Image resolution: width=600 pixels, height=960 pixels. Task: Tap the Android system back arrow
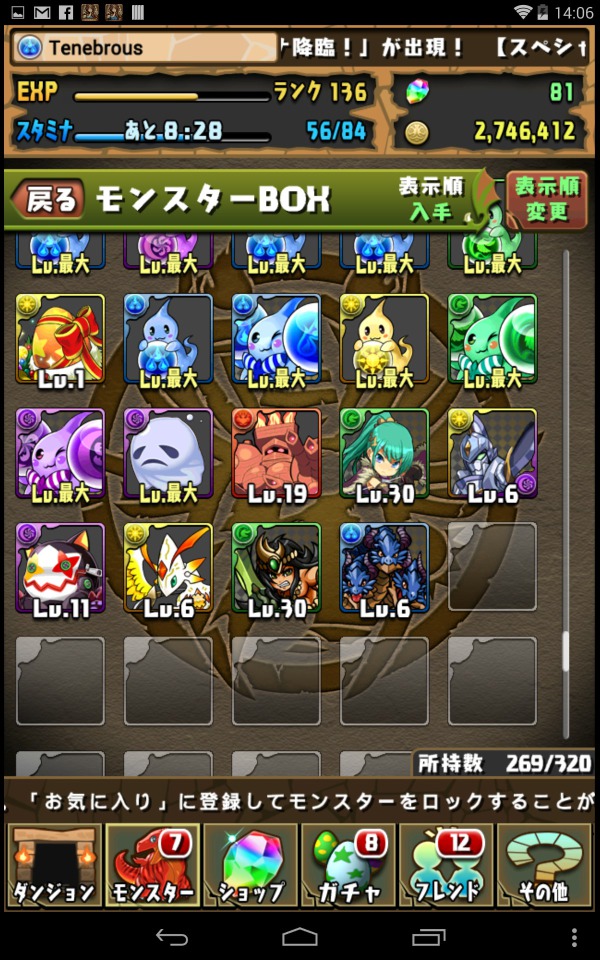pos(171,937)
